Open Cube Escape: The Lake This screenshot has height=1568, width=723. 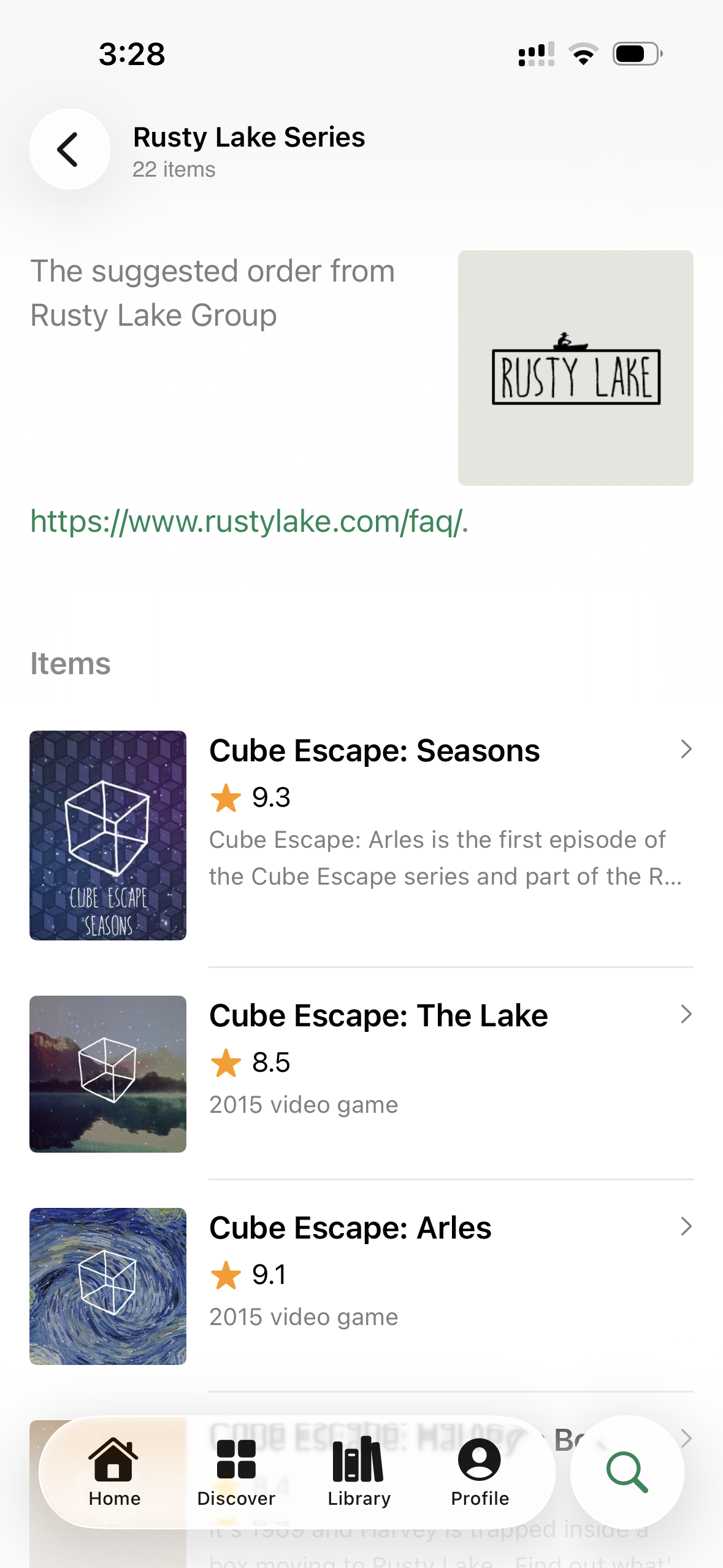378,1017
